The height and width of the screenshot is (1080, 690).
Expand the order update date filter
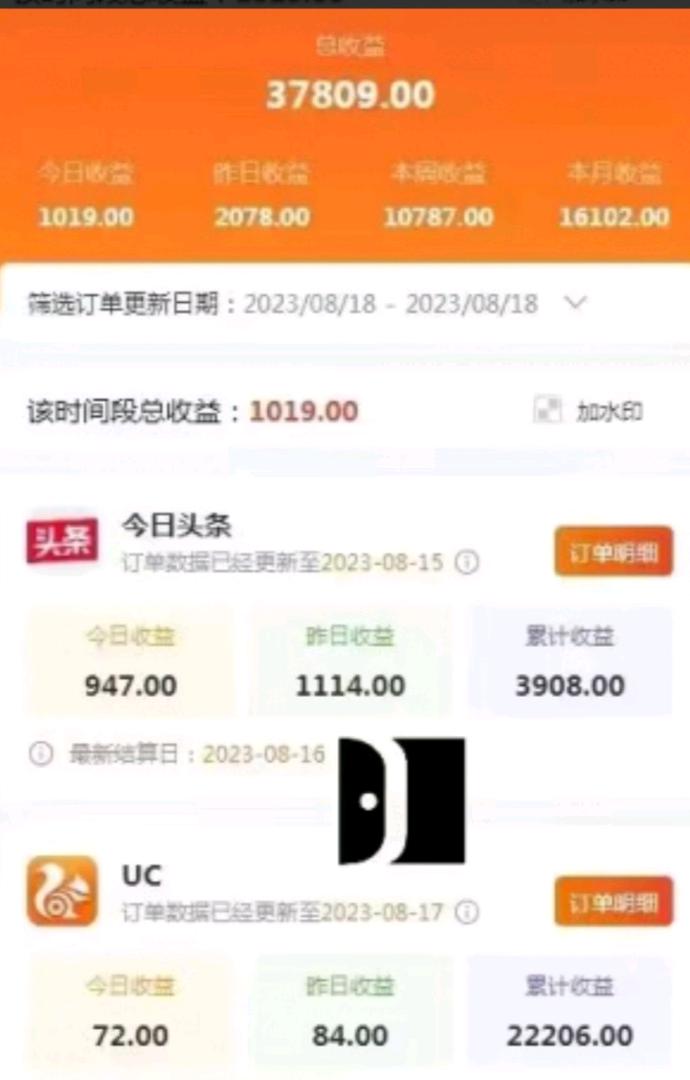(x=574, y=303)
